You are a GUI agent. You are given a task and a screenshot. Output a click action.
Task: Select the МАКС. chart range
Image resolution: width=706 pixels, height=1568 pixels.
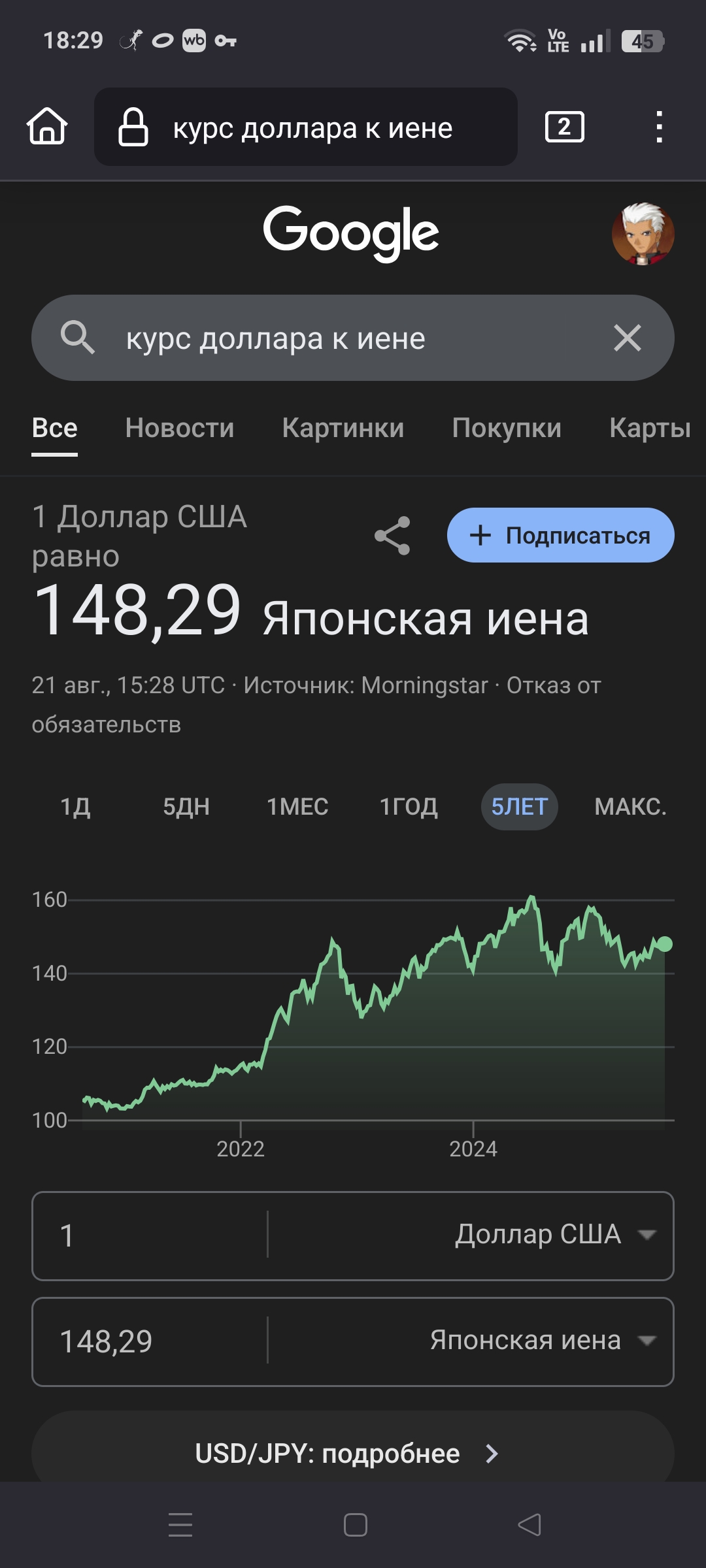point(630,807)
